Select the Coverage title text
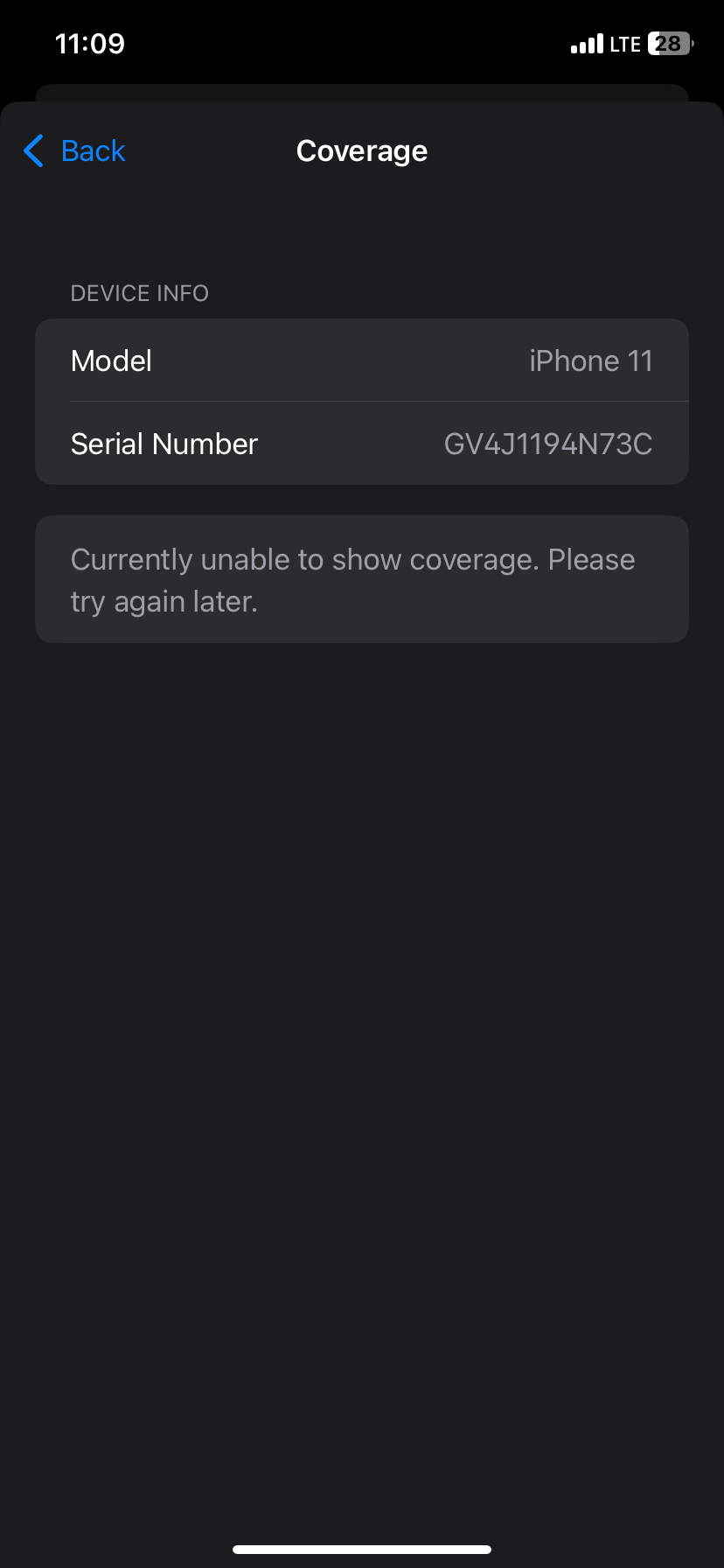This screenshot has height=1568, width=724. (x=361, y=150)
